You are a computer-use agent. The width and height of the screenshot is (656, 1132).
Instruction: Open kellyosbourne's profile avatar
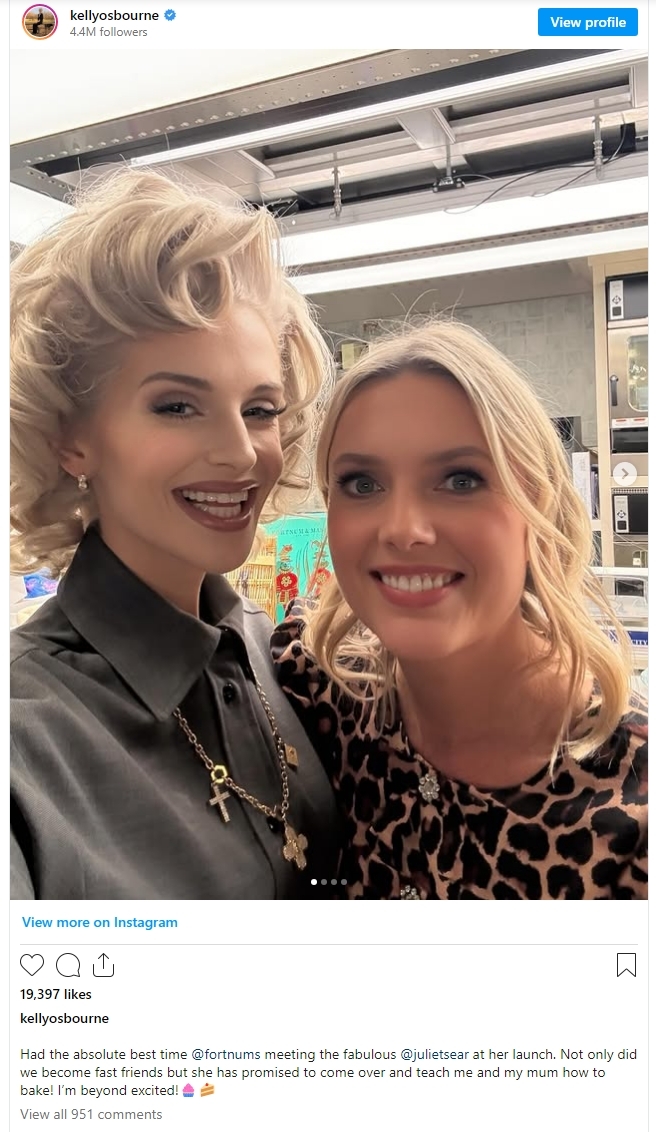(40, 22)
